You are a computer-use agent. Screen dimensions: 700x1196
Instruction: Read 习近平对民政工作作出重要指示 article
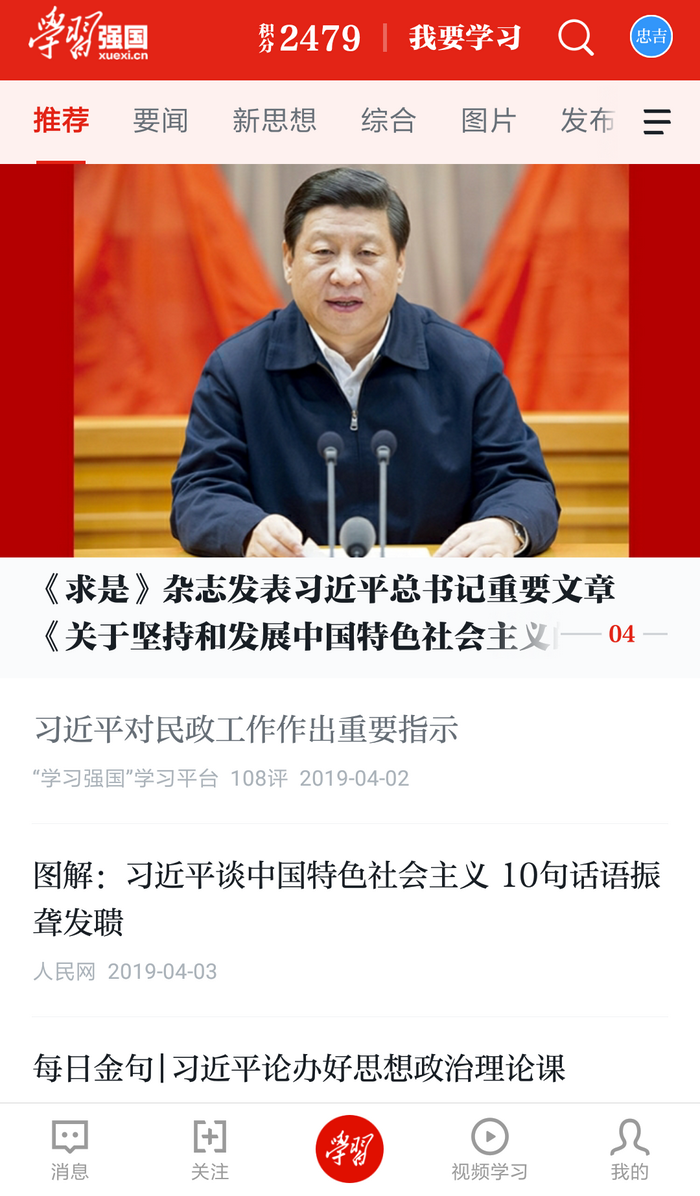click(x=350, y=751)
